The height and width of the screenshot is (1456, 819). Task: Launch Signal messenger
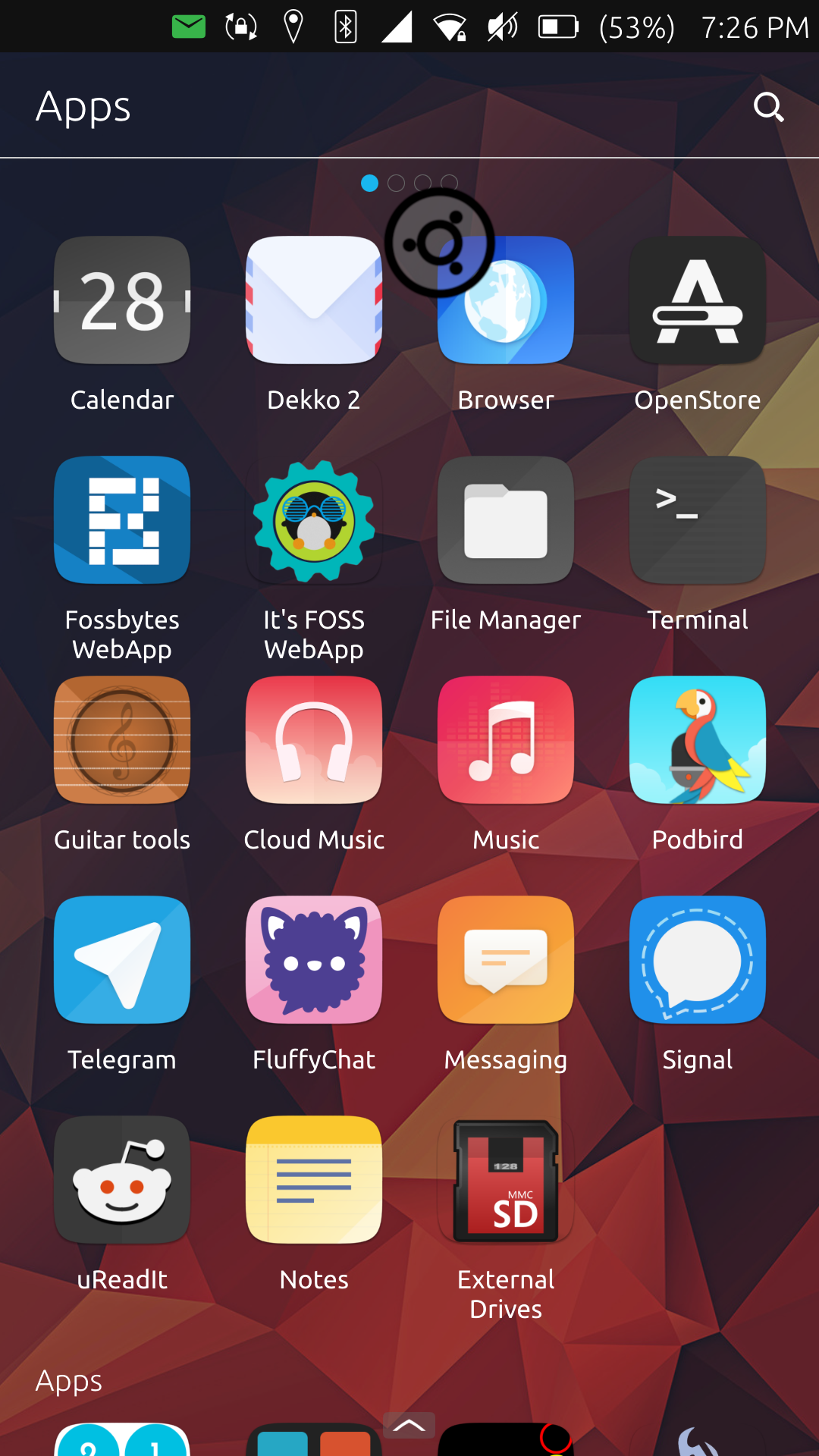[698, 960]
